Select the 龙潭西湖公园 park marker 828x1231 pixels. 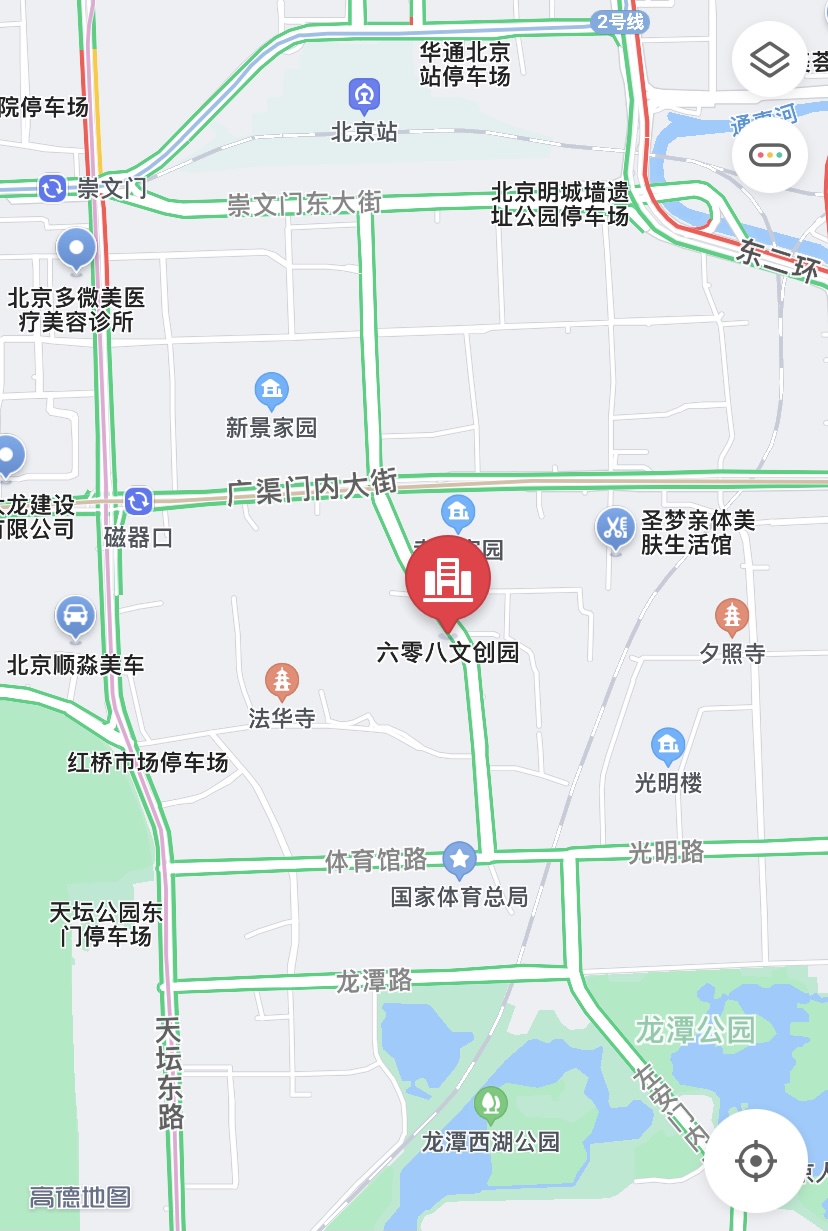pyautogui.click(x=490, y=1104)
